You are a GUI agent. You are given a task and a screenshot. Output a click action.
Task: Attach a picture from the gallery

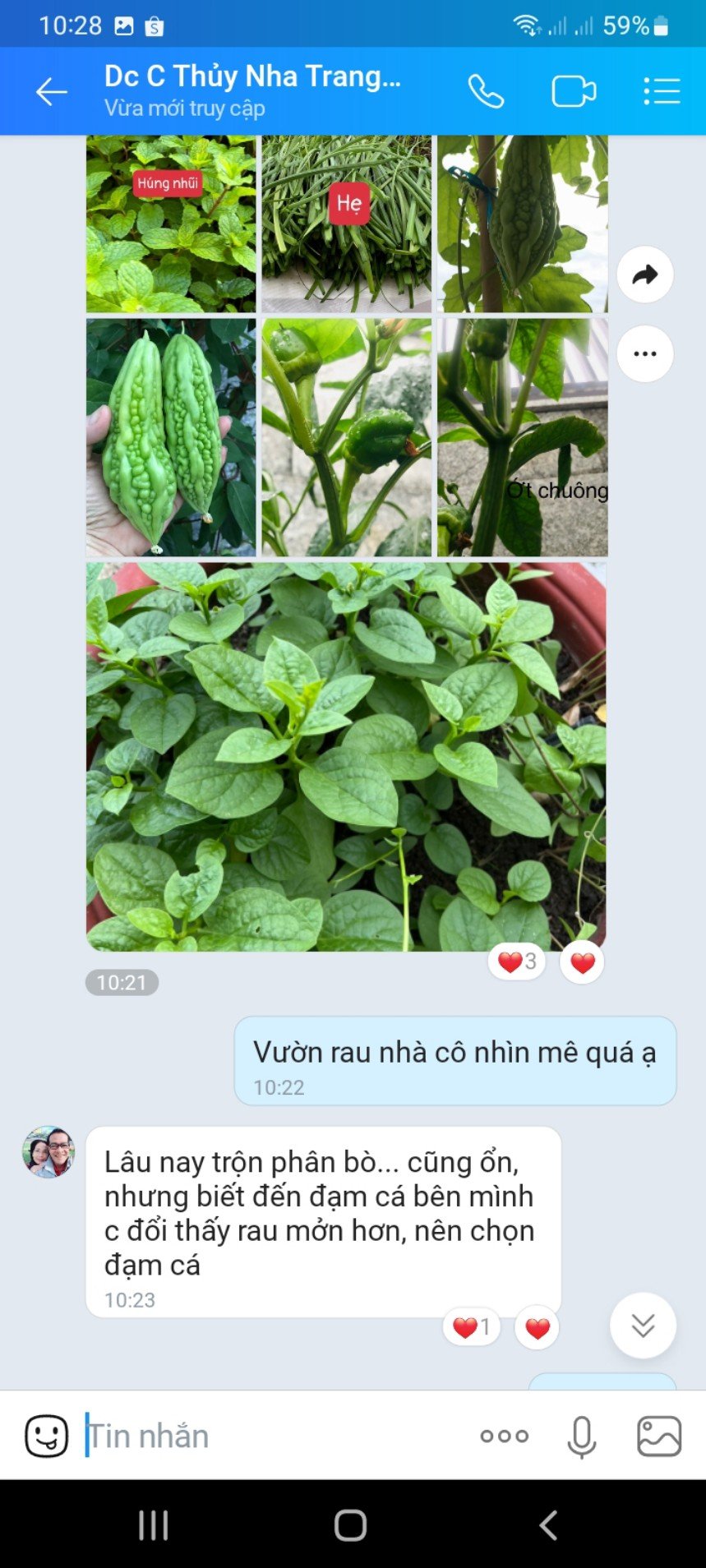pyautogui.click(x=659, y=1436)
